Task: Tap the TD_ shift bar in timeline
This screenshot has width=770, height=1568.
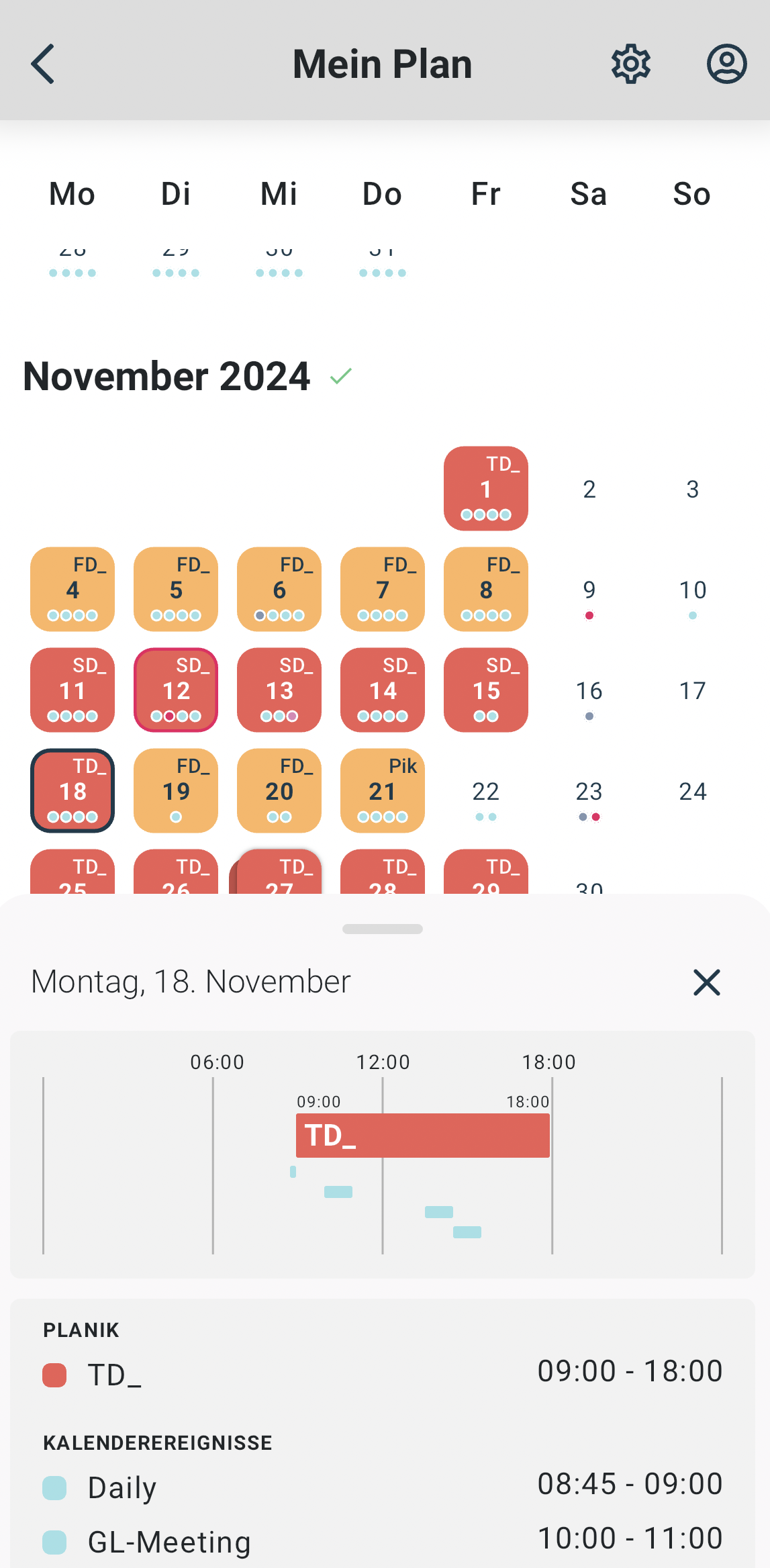Action: pos(423,1135)
